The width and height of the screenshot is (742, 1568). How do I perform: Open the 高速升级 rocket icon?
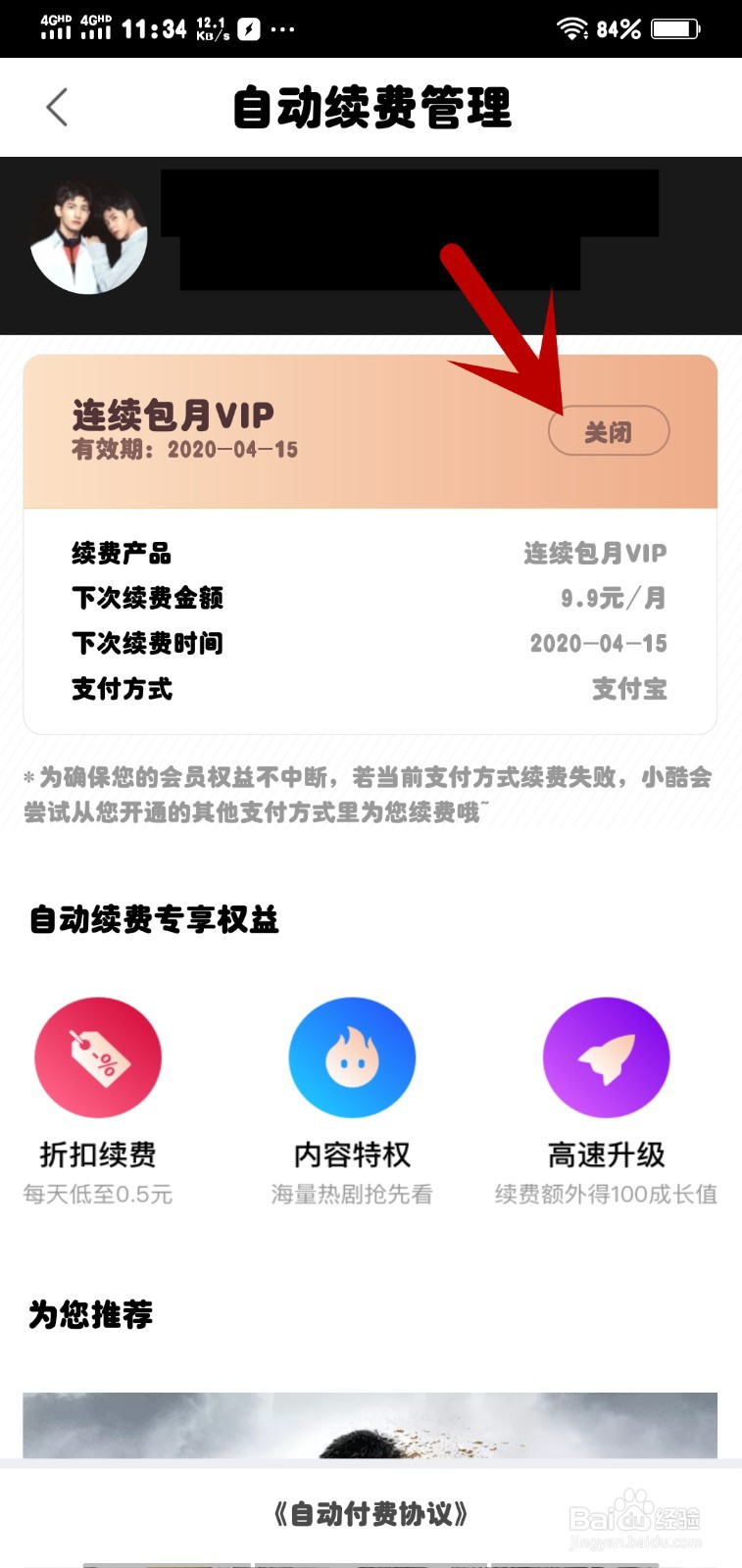[607, 1057]
